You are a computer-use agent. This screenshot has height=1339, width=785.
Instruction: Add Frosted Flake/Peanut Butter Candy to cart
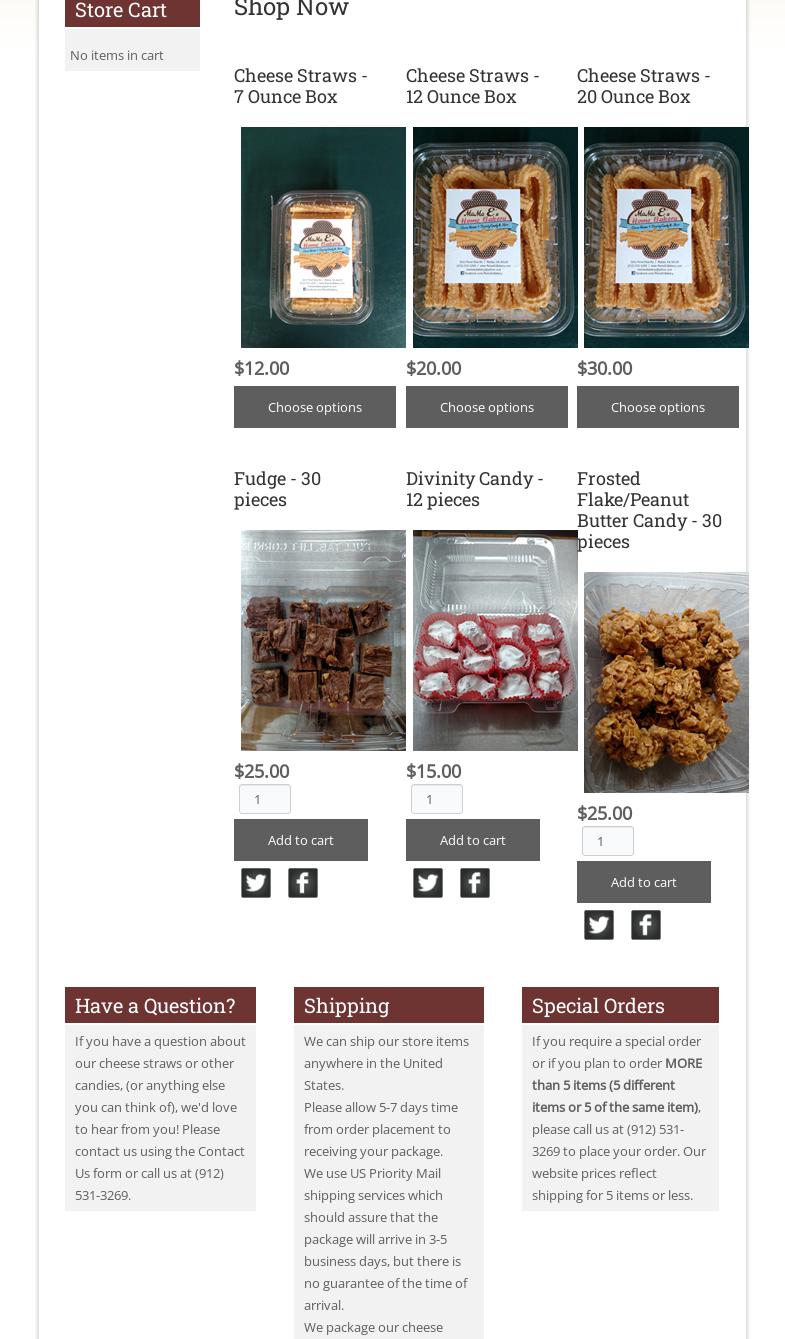point(643,881)
